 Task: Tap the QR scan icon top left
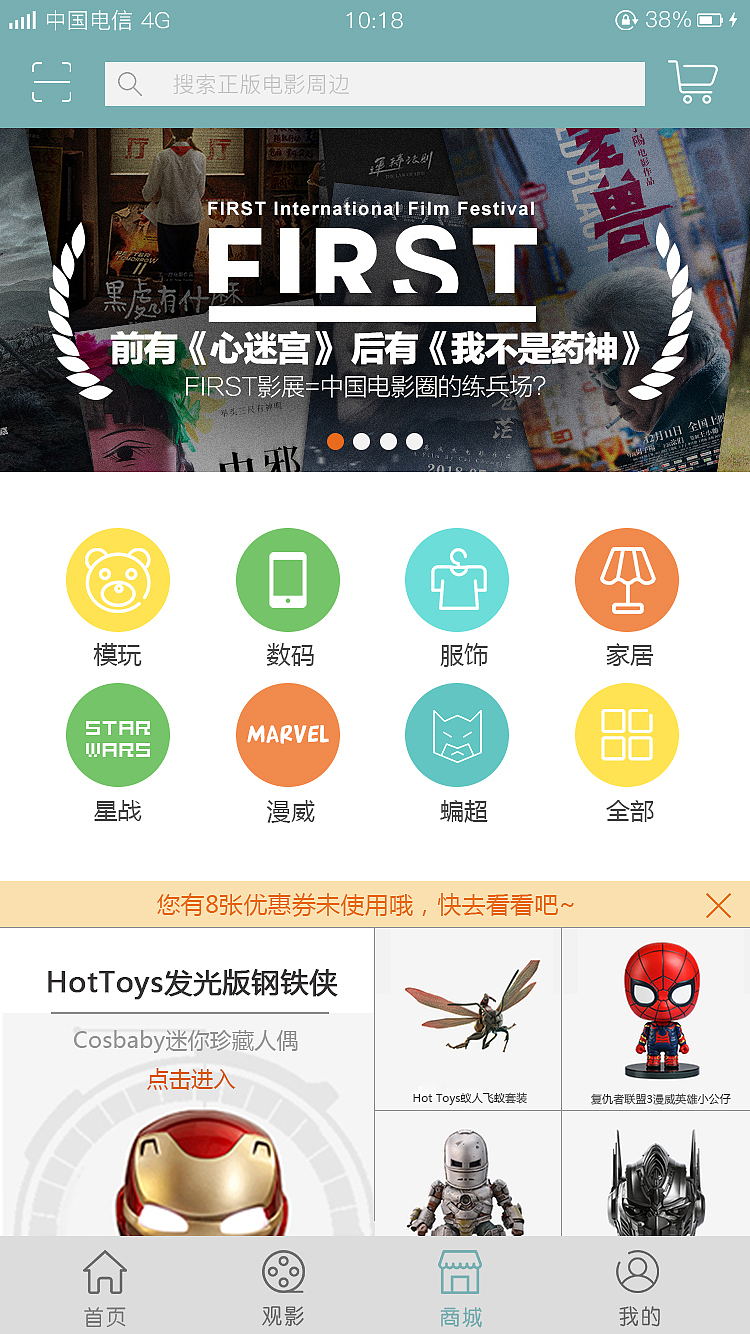52,84
